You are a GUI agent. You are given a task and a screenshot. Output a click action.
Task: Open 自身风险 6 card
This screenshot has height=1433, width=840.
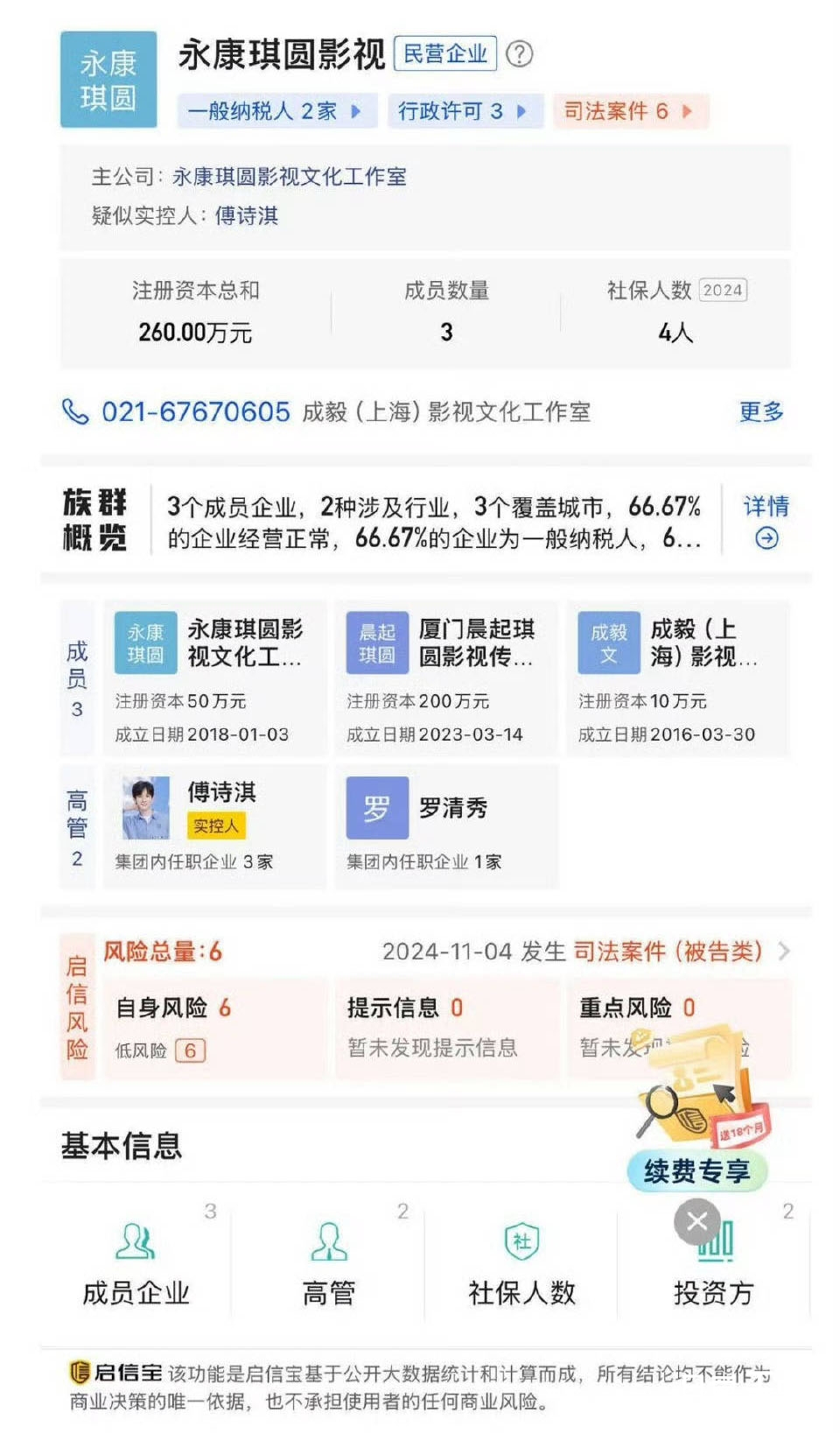click(x=215, y=1027)
